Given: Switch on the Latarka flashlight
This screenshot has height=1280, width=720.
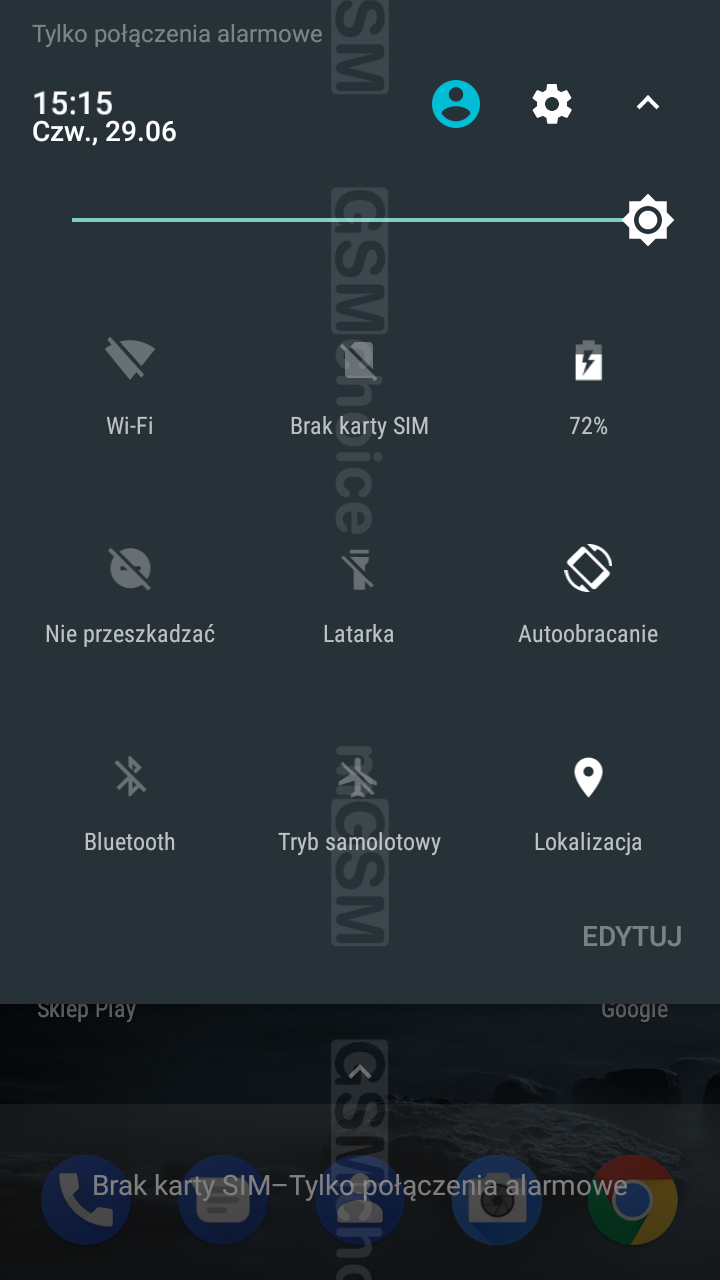Looking at the screenshot, I should pos(359,569).
